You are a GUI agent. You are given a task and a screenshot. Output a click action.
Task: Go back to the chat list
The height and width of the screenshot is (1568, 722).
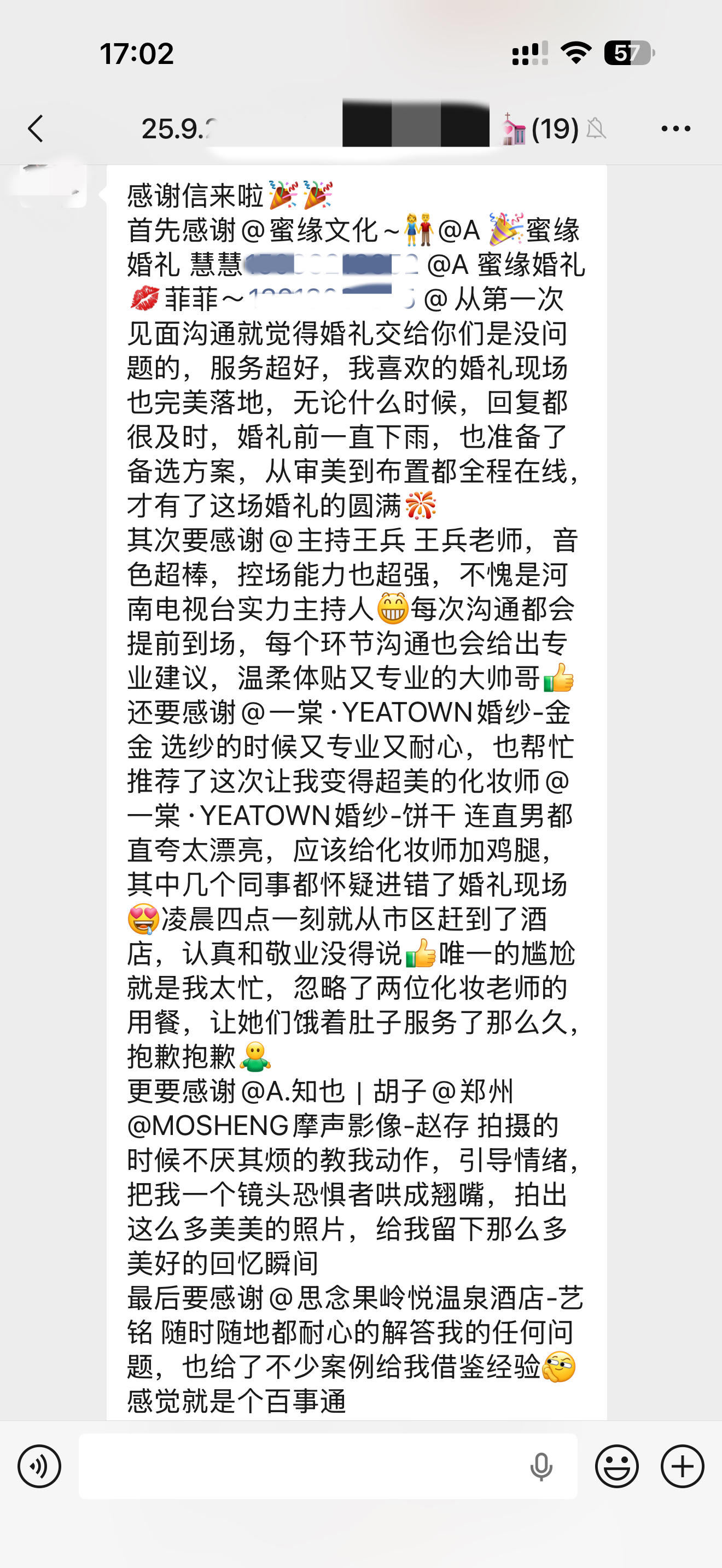pyautogui.click(x=36, y=128)
